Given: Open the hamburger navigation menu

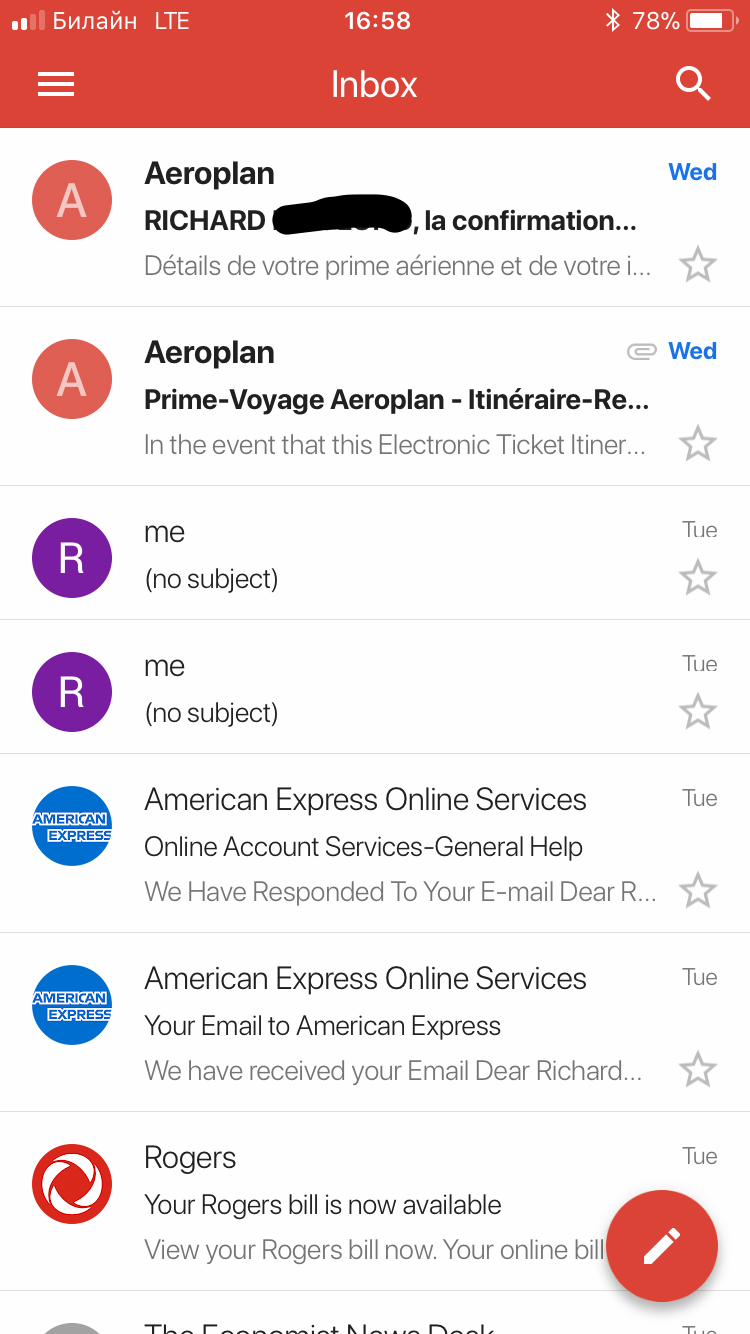Looking at the screenshot, I should click(56, 85).
